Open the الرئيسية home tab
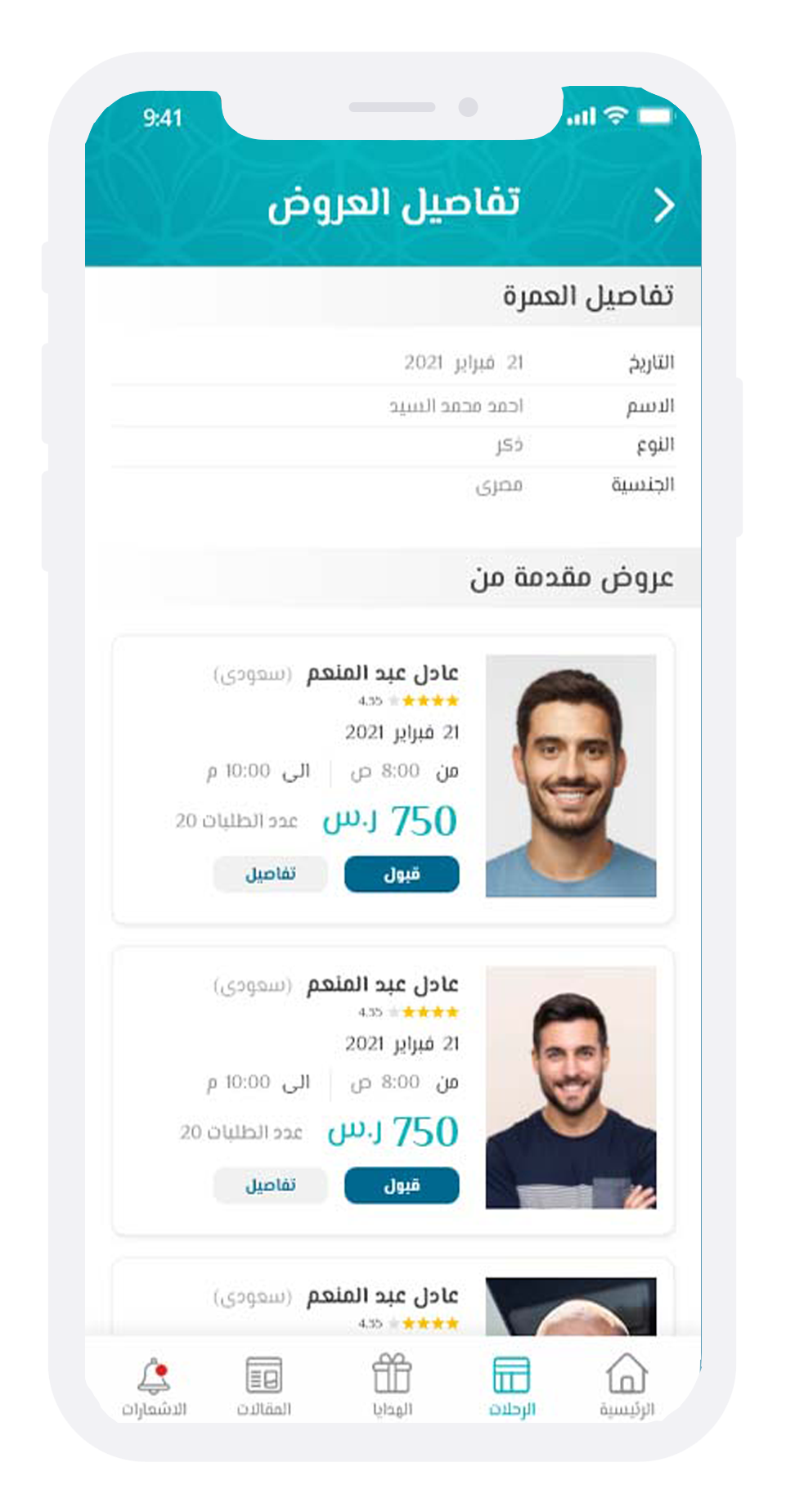Image resolution: width=795 pixels, height=1512 pixels. 627,1384
